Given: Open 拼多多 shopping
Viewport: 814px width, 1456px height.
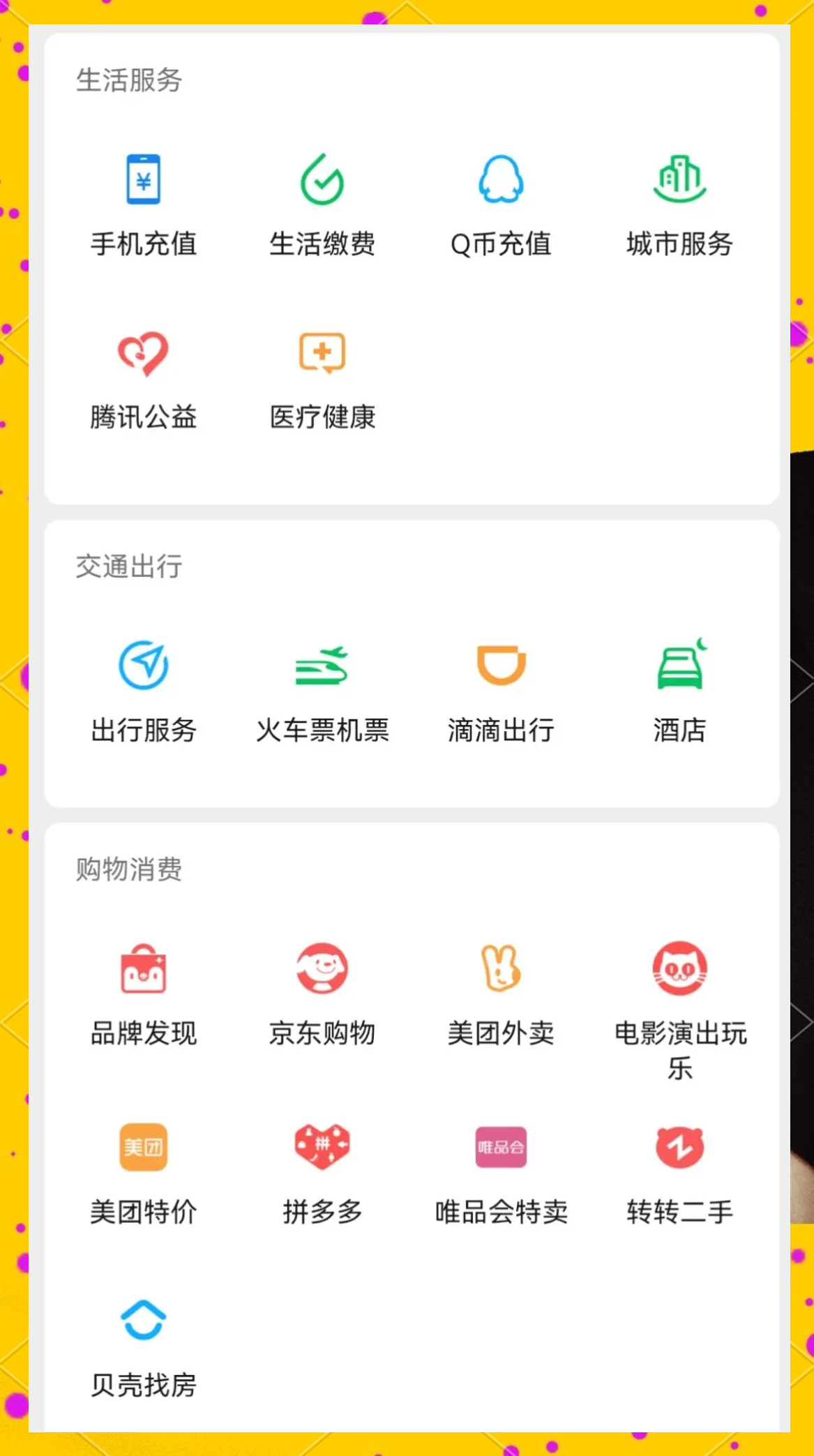Looking at the screenshot, I should [322, 1173].
